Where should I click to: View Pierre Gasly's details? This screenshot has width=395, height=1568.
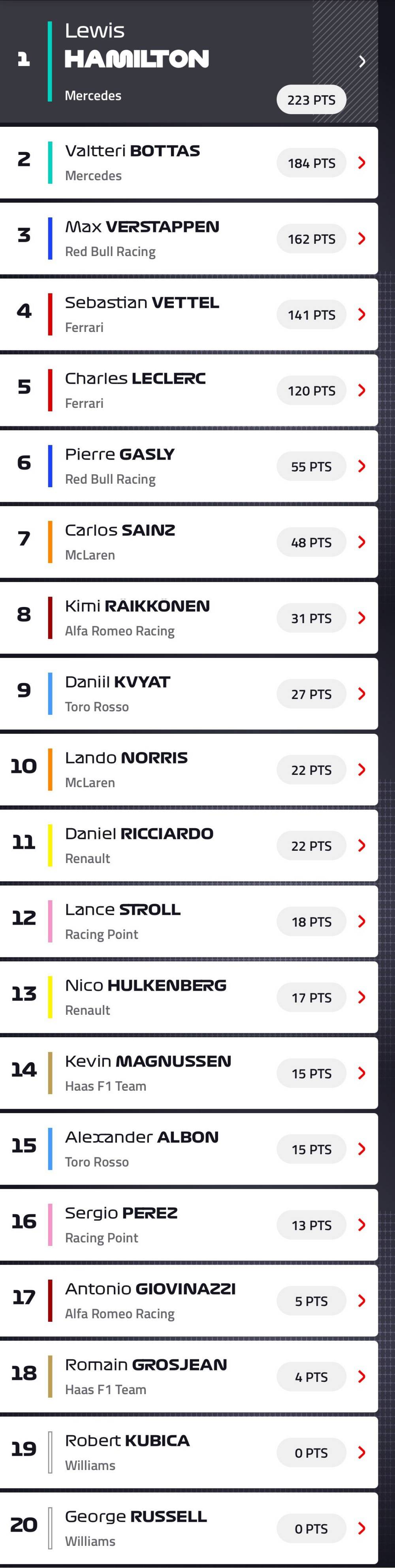pos(182,466)
